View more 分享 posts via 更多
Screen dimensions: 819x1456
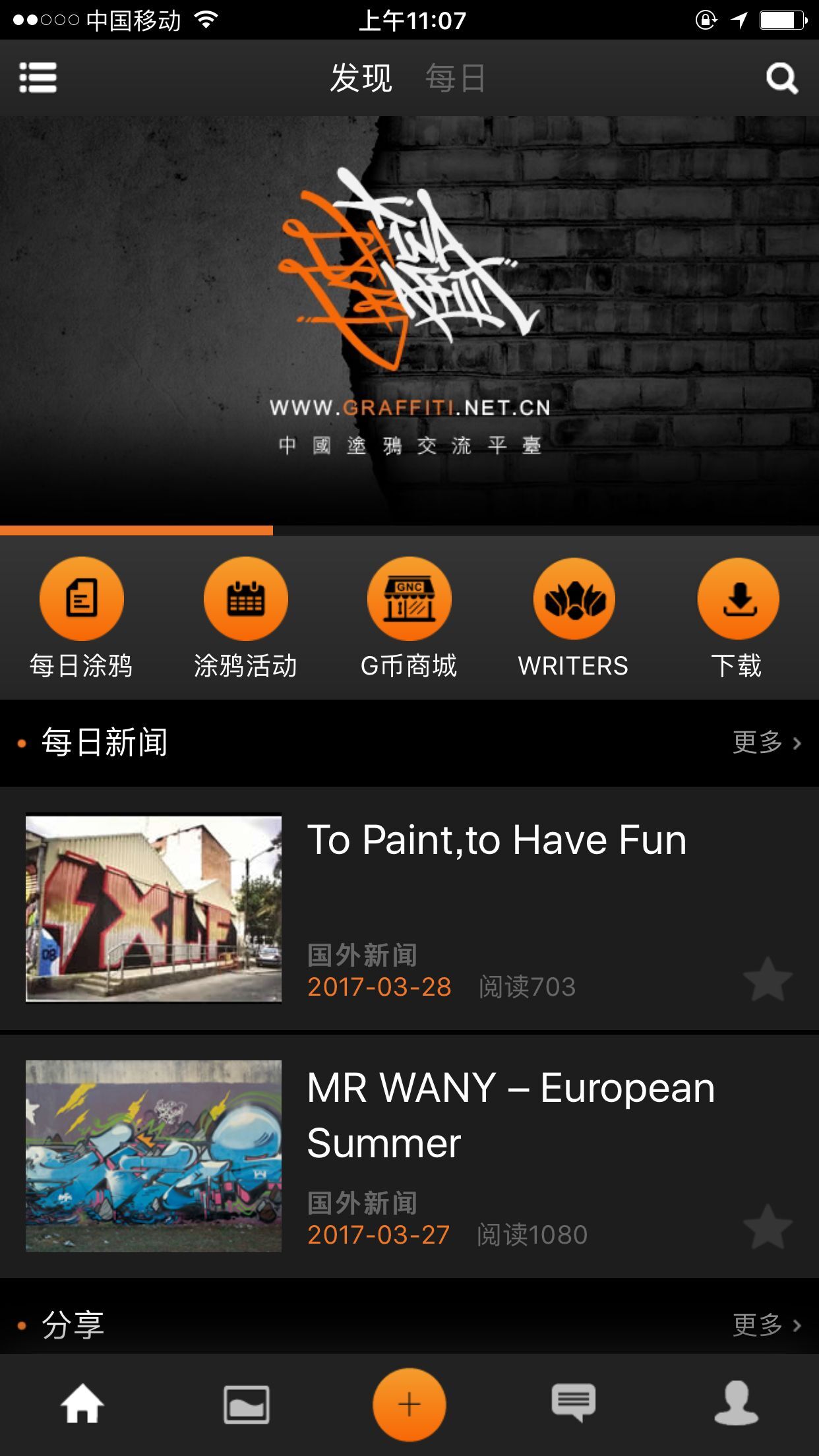pos(766,1324)
